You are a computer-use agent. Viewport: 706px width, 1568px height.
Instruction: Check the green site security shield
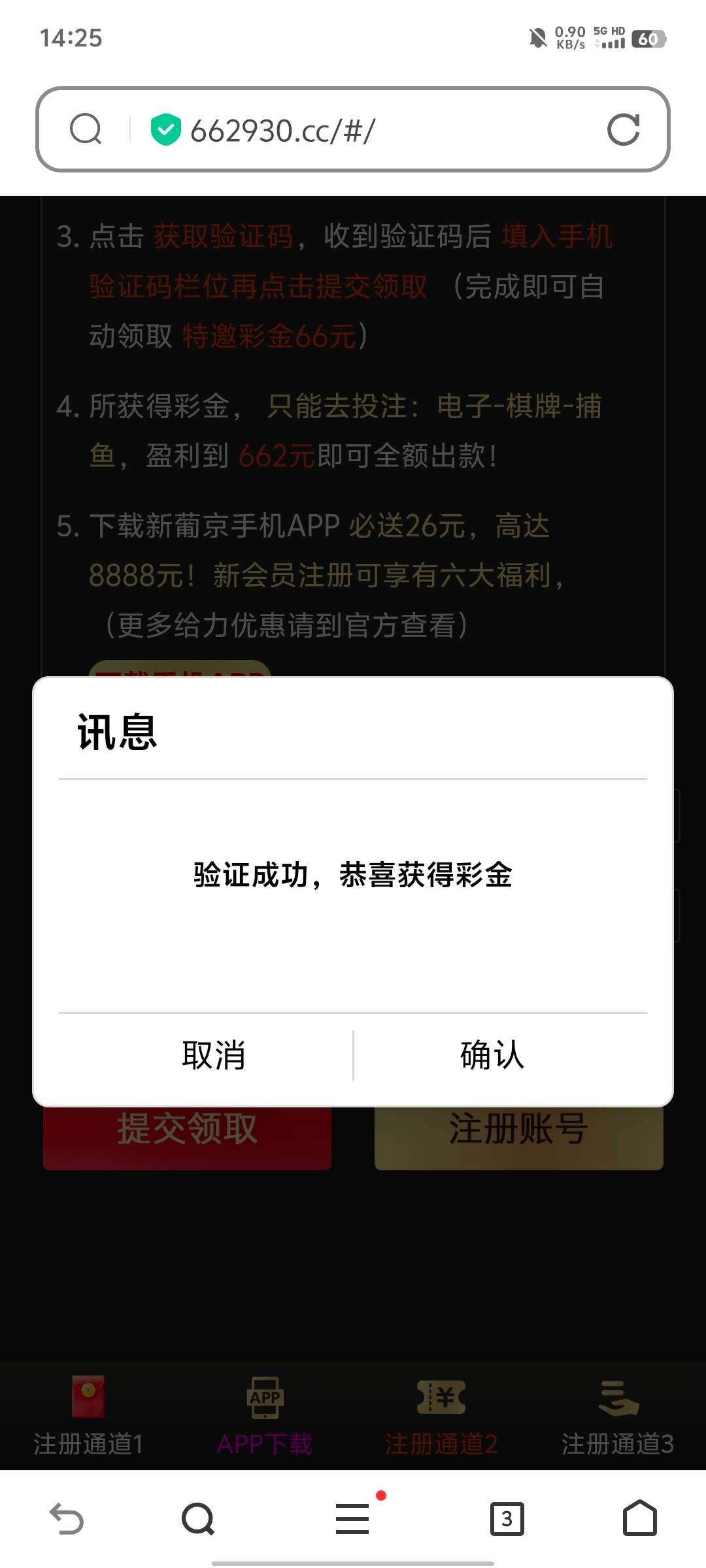(x=165, y=129)
